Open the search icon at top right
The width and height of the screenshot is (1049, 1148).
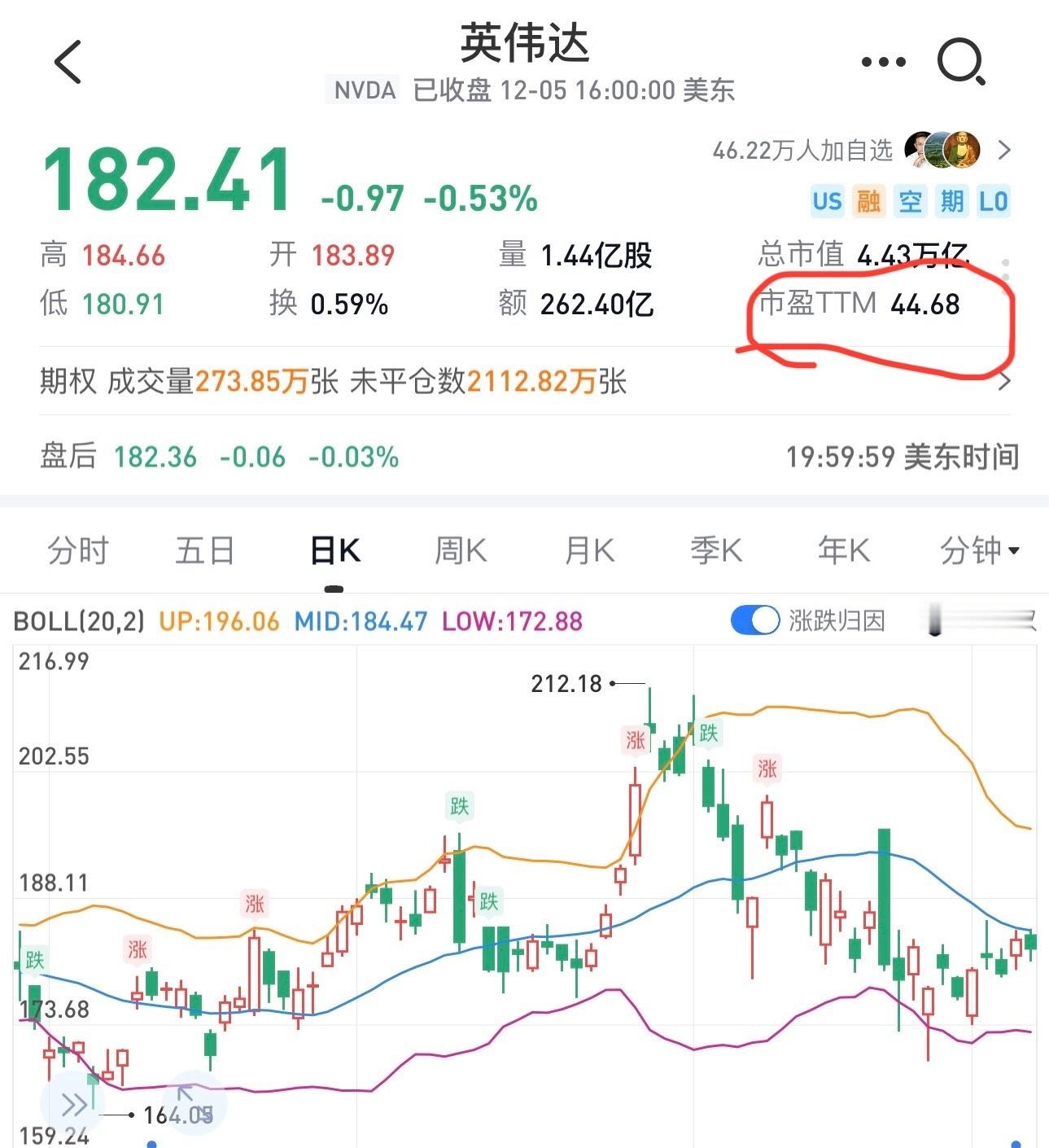tap(962, 61)
